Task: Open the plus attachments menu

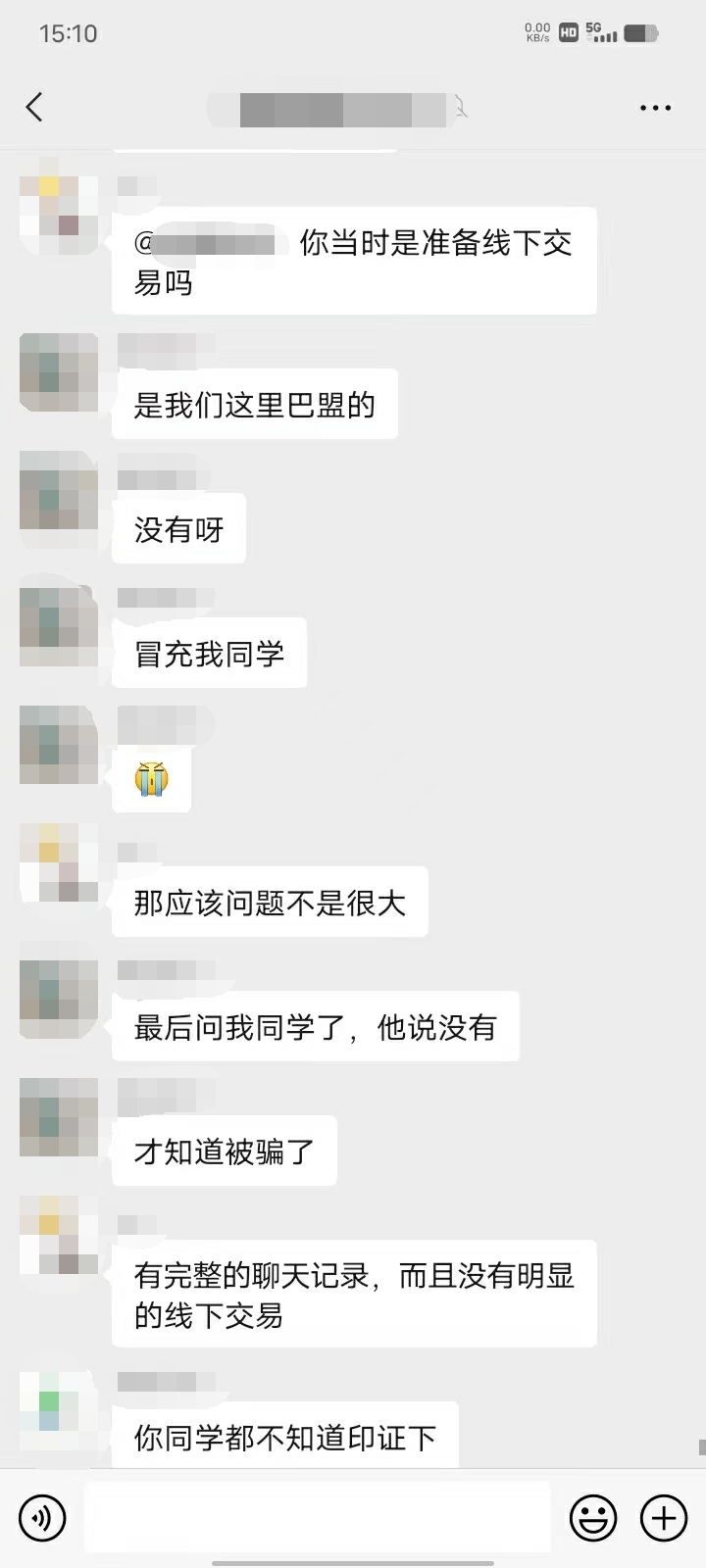Action: [x=664, y=1518]
